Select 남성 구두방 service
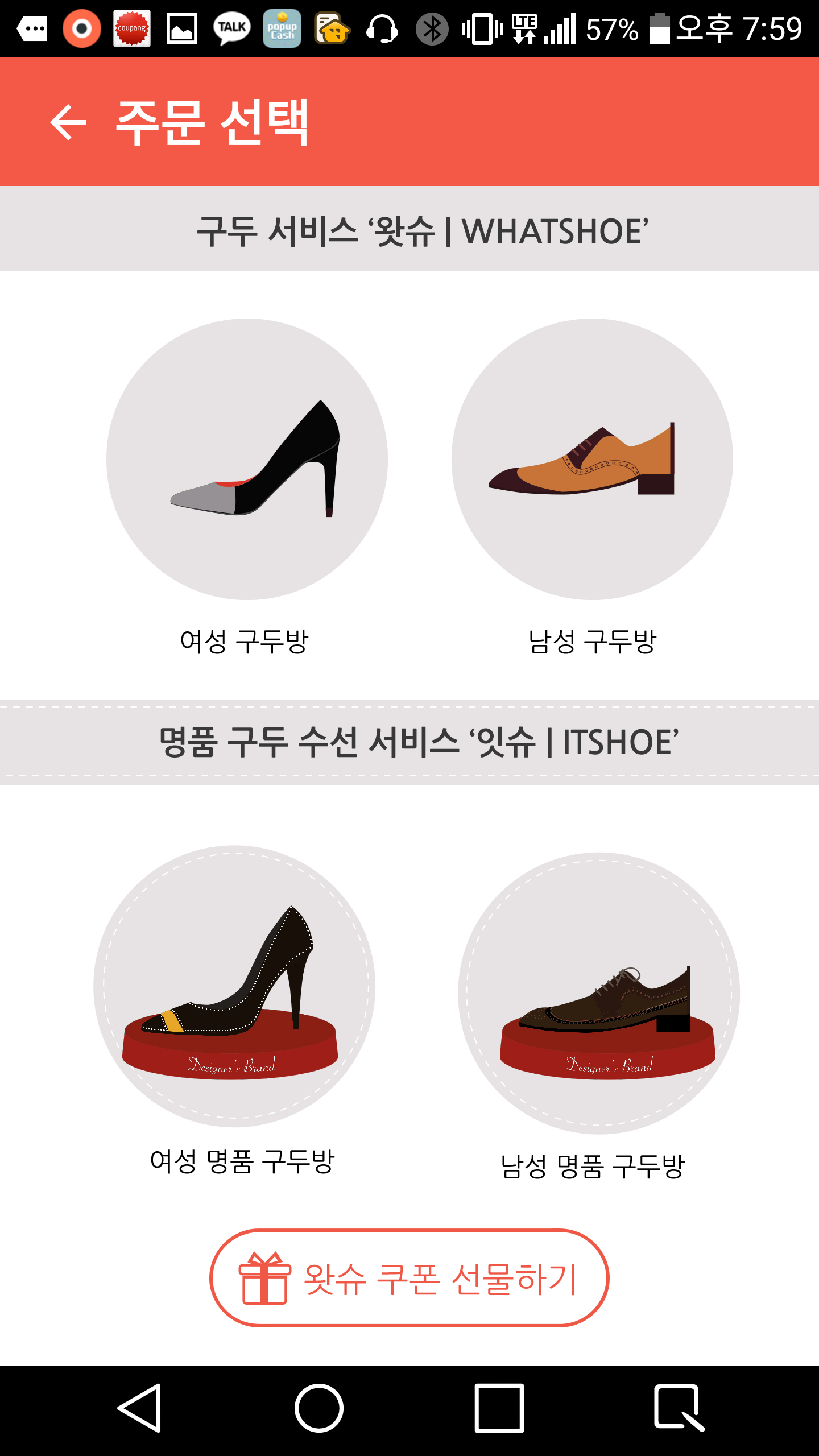 click(592, 459)
